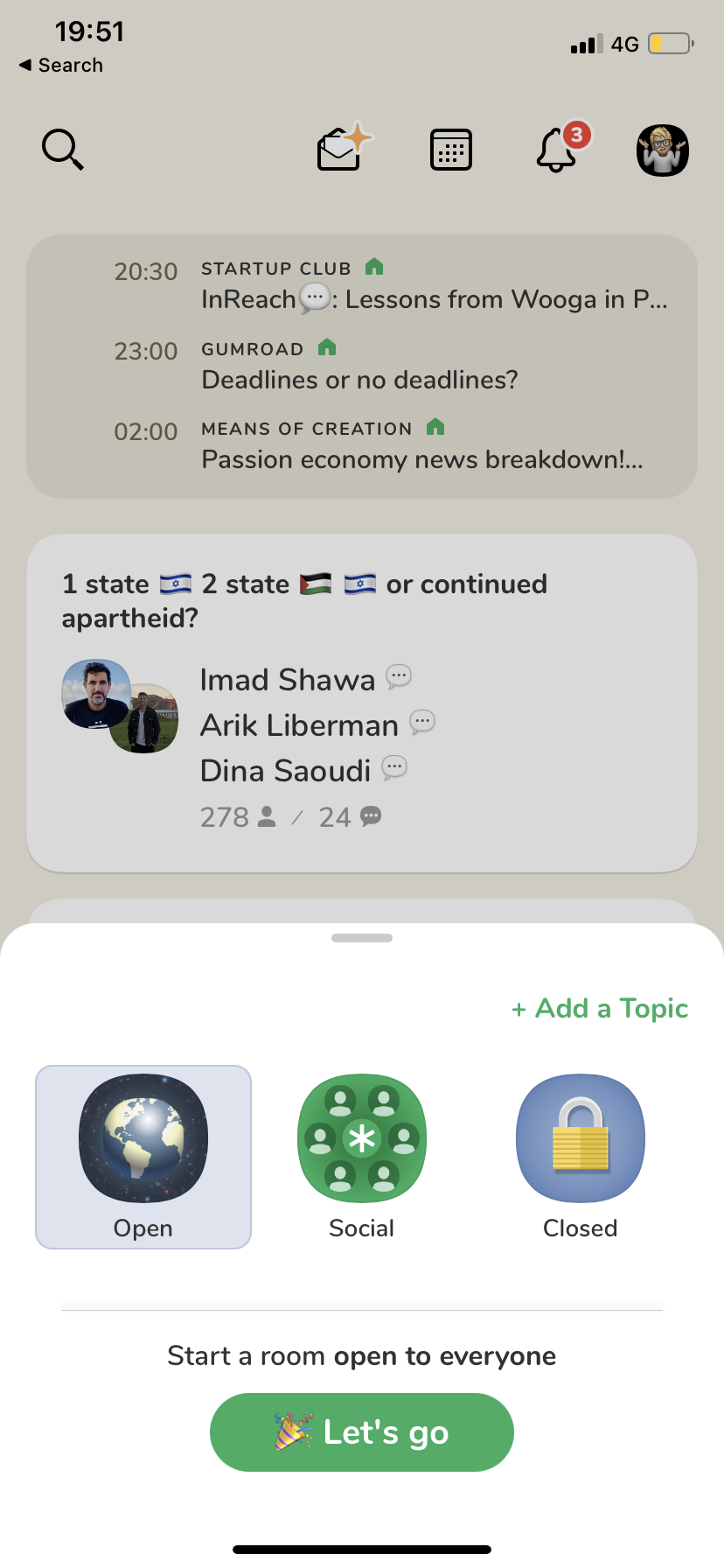Open the events calendar icon
Screen dimensions: 724x1568
[x=451, y=150]
